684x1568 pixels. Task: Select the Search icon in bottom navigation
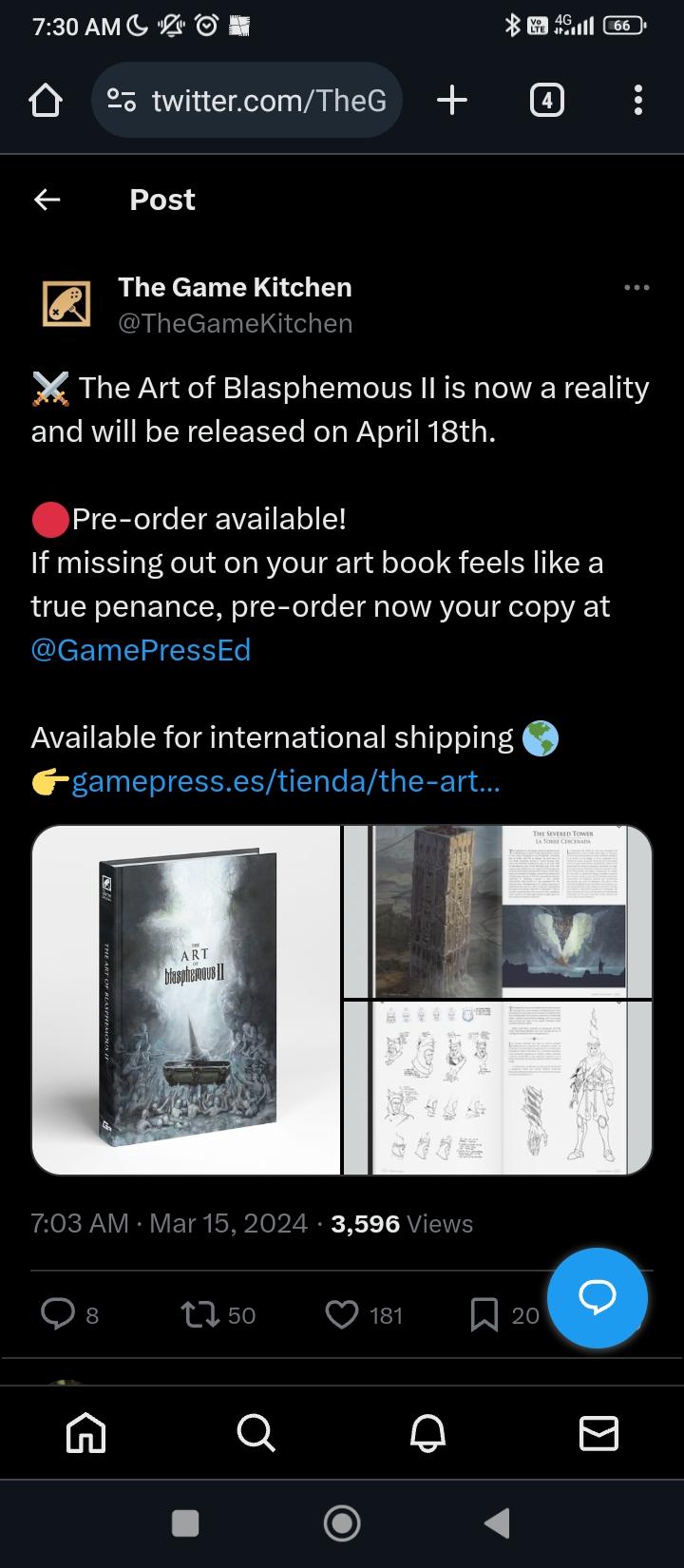click(x=256, y=1434)
